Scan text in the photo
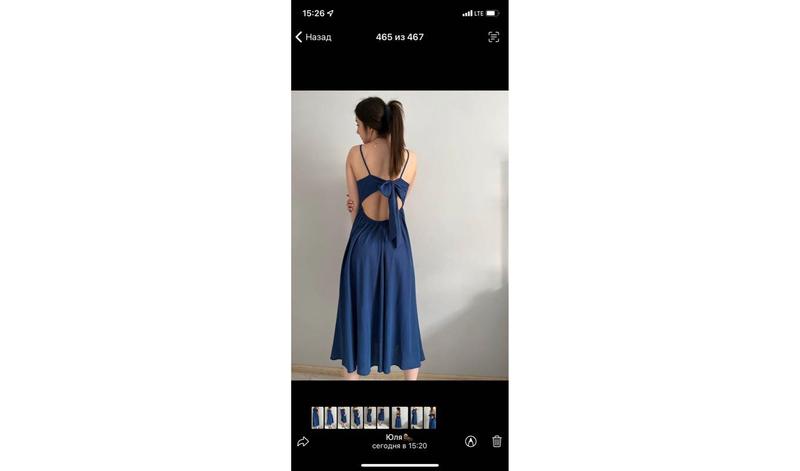 pyautogui.click(x=493, y=37)
